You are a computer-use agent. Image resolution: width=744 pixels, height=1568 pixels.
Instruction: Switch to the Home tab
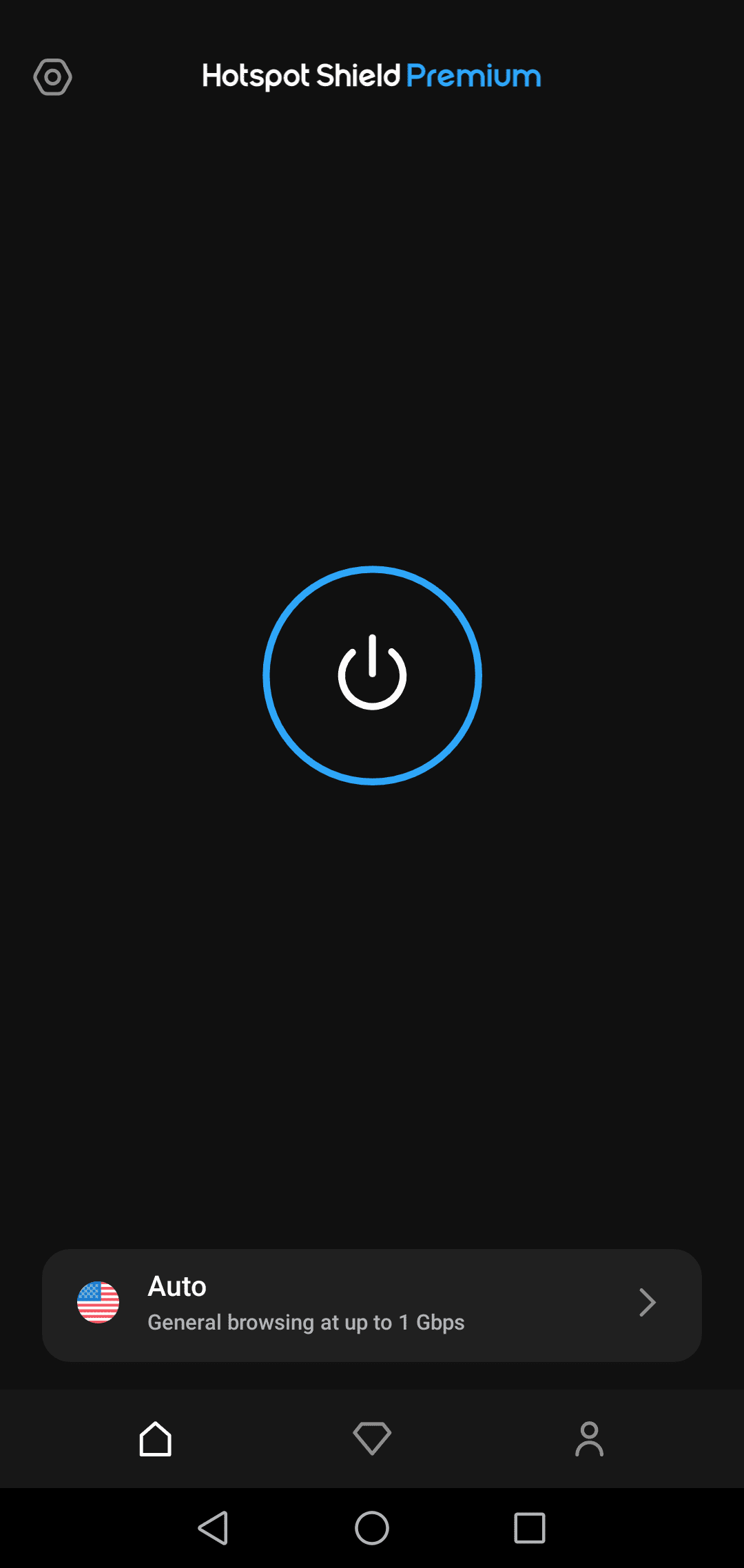[x=156, y=1438]
